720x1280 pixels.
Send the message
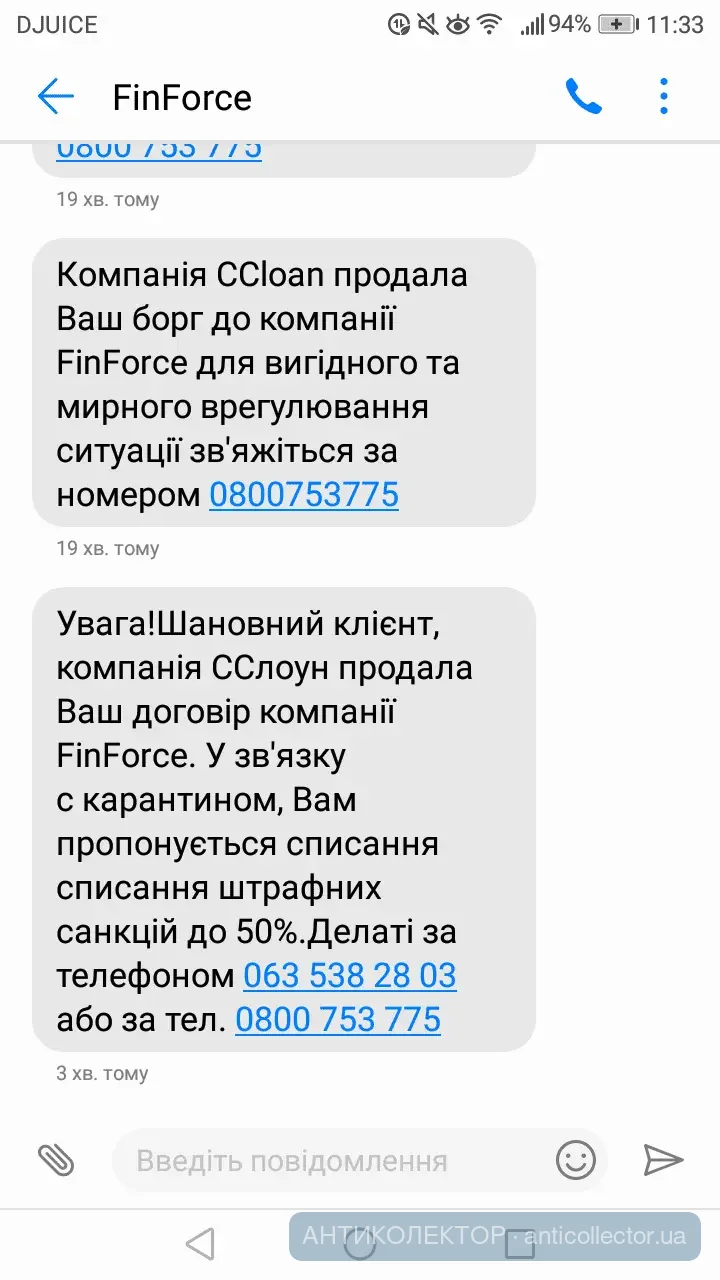point(662,1160)
